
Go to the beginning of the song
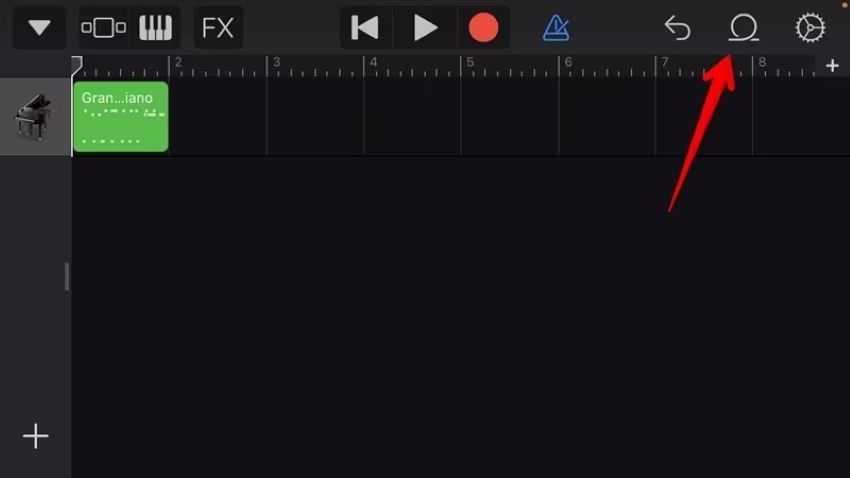[365, 28]
